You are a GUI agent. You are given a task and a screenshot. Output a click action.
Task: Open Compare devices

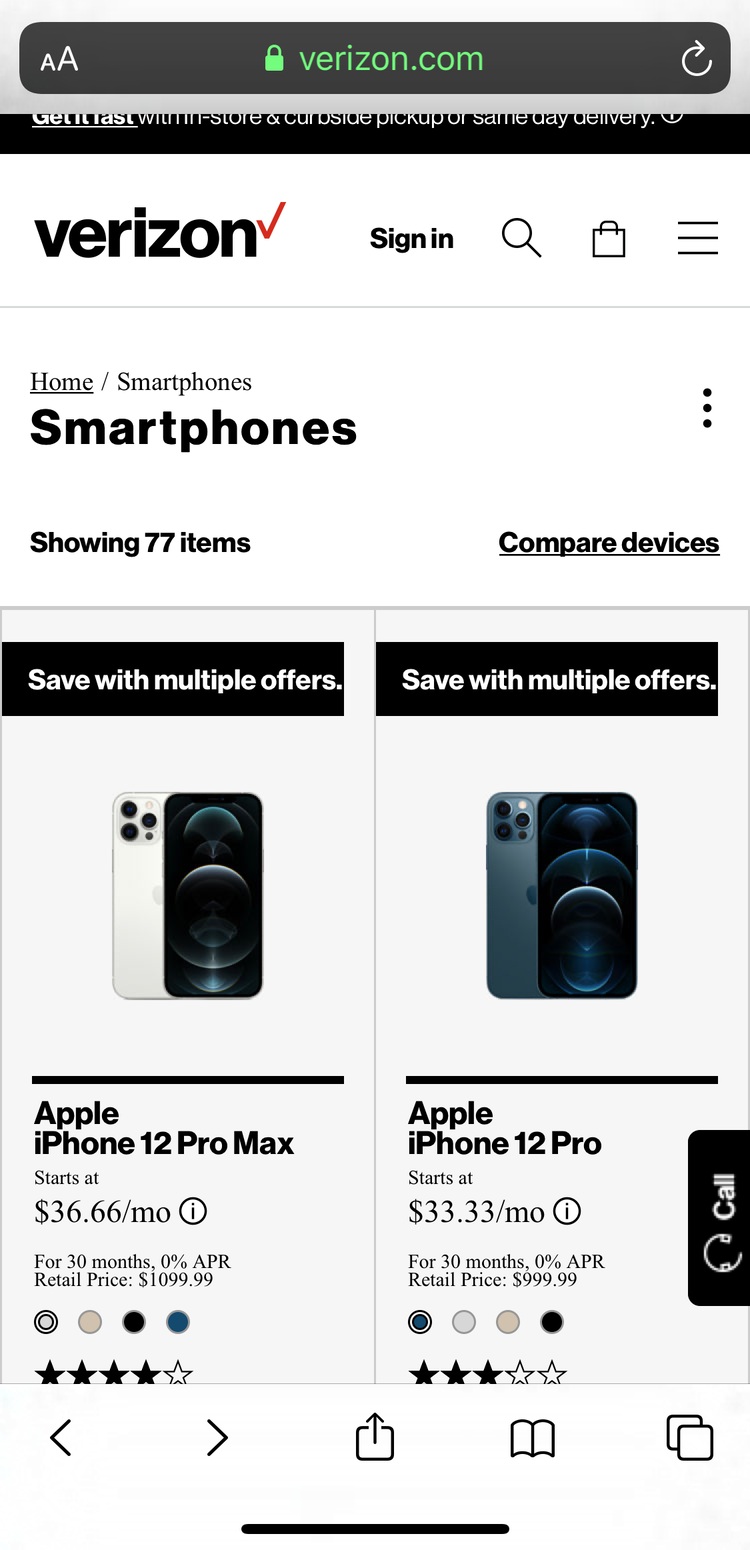pos(608,543)
